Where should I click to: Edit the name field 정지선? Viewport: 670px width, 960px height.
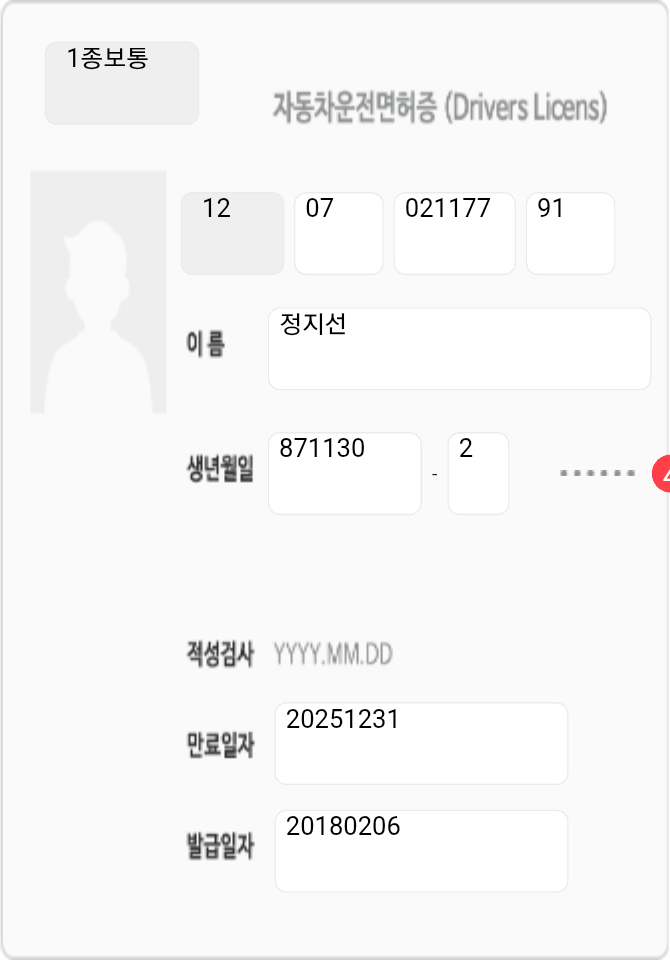pyautogui.click(x=459, y=348)
